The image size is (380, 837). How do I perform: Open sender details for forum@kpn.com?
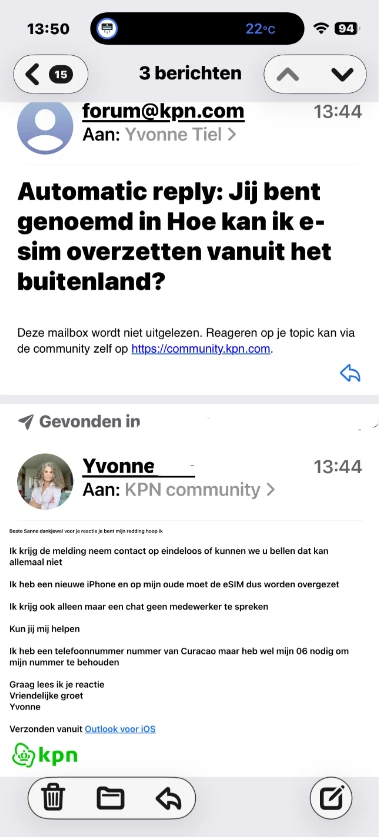click(163, 112)
